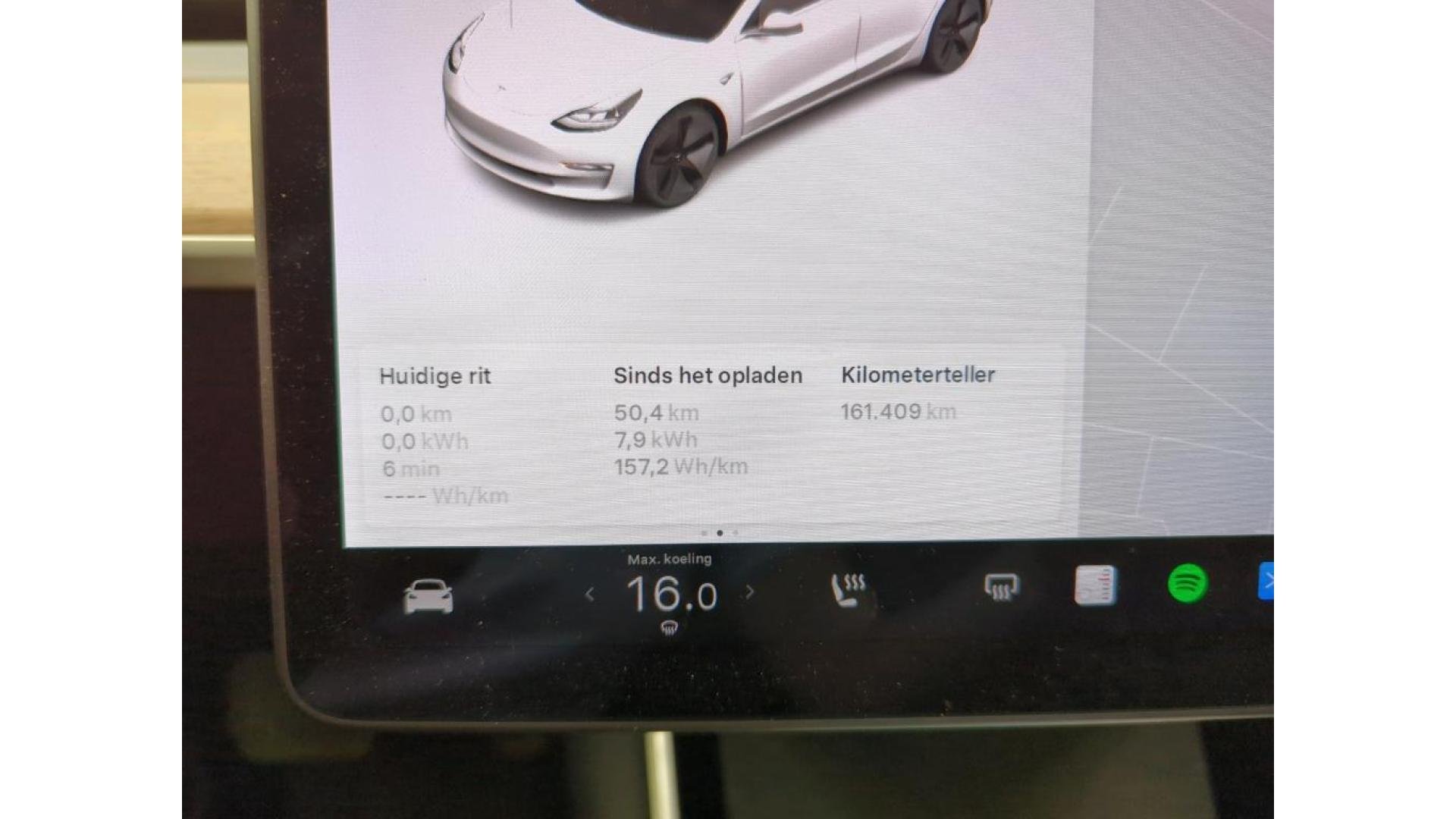Raise the cabin temperature with right arrow

[x=750, y=591]
